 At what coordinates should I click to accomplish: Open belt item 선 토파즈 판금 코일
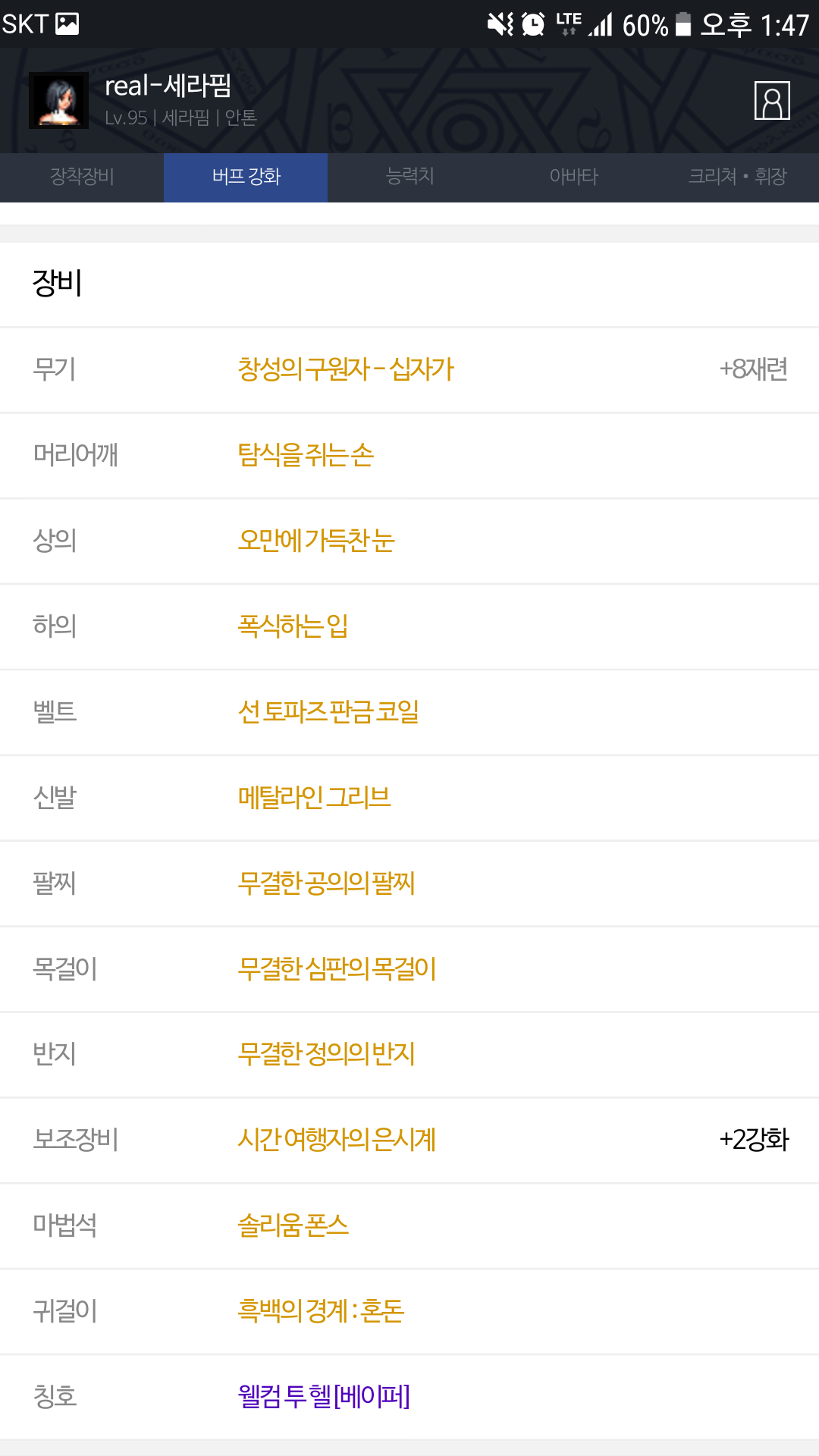coord(328,713)
